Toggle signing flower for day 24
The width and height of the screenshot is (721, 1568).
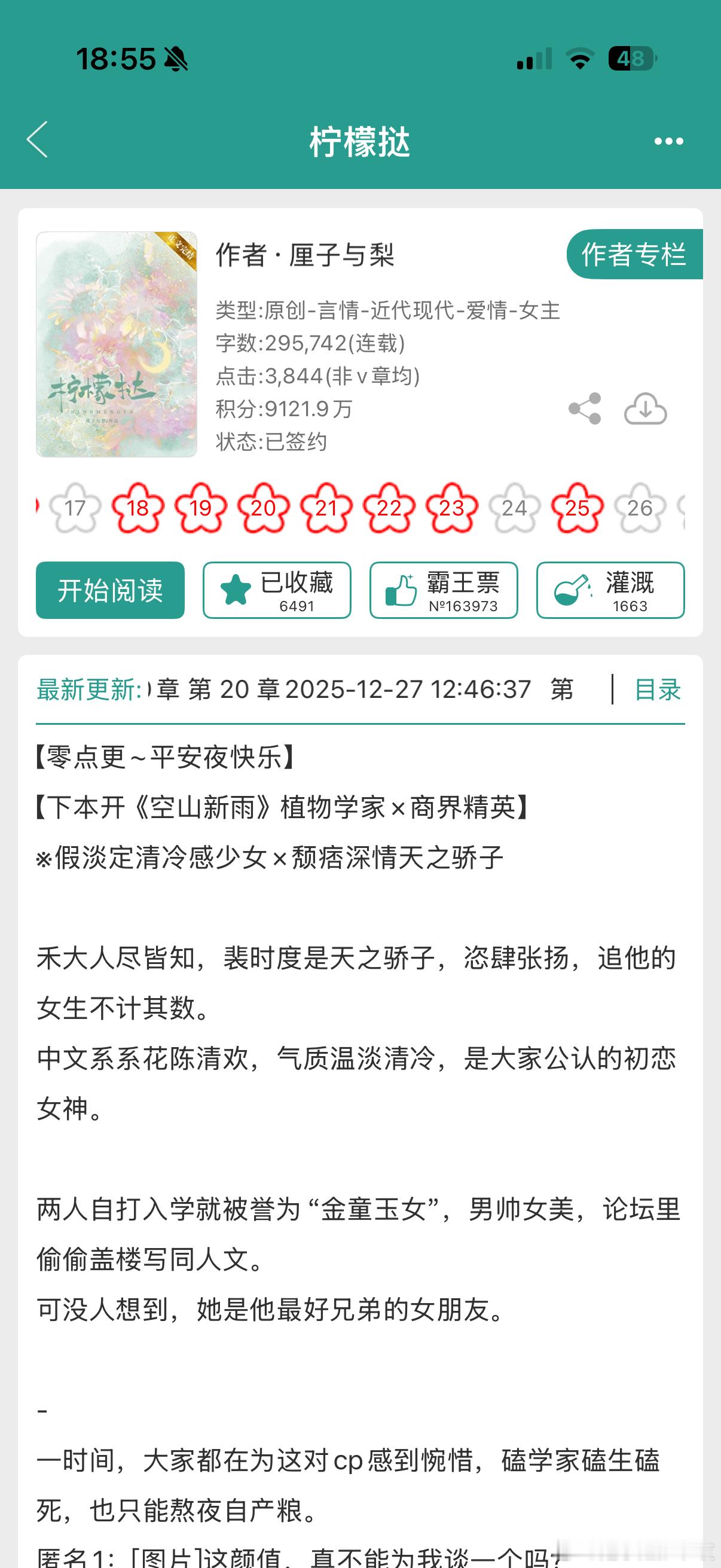click(x=514, y=509)
